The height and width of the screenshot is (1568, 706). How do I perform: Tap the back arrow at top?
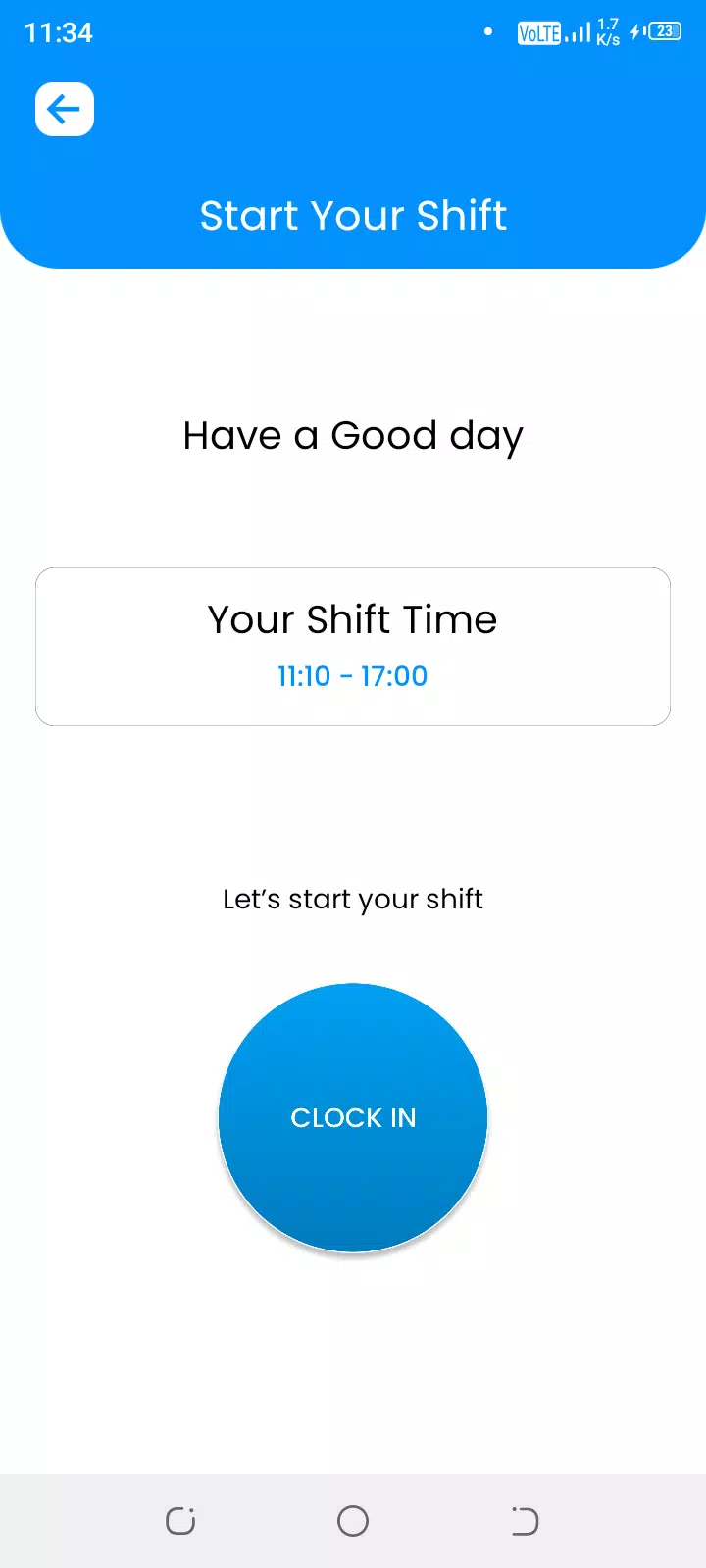[x=65, y=109]
